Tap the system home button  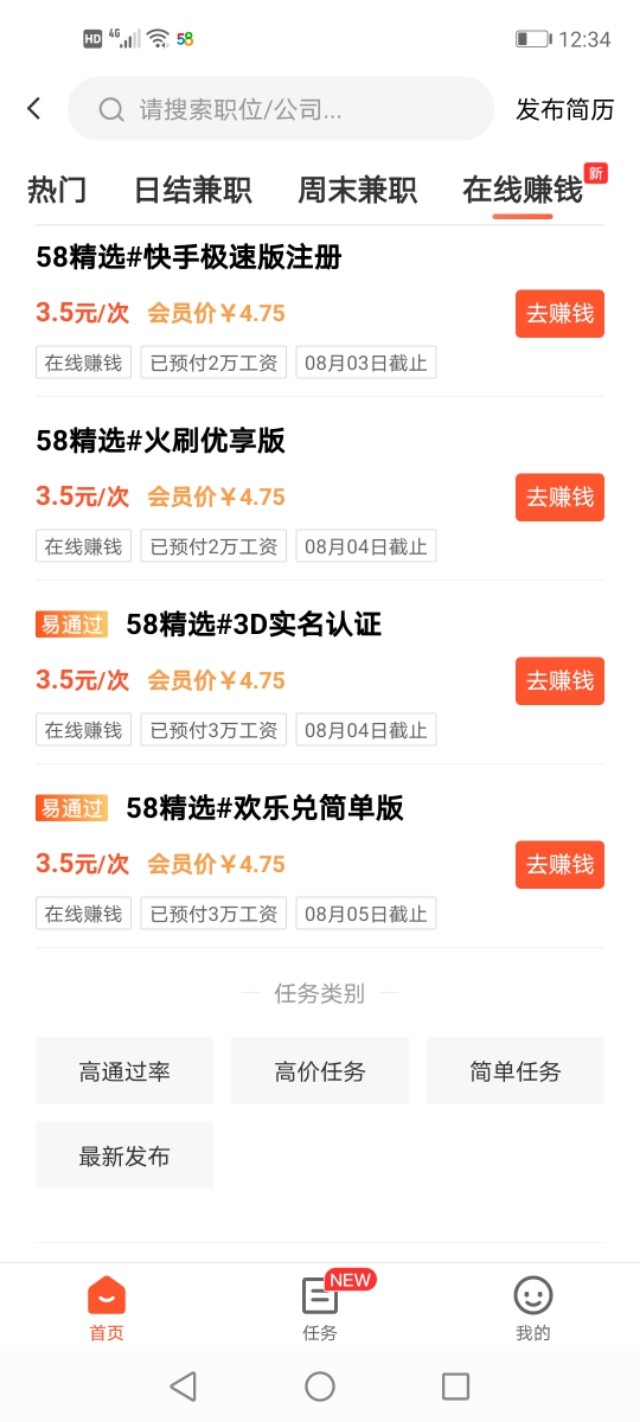click(x=320, y=1386)
